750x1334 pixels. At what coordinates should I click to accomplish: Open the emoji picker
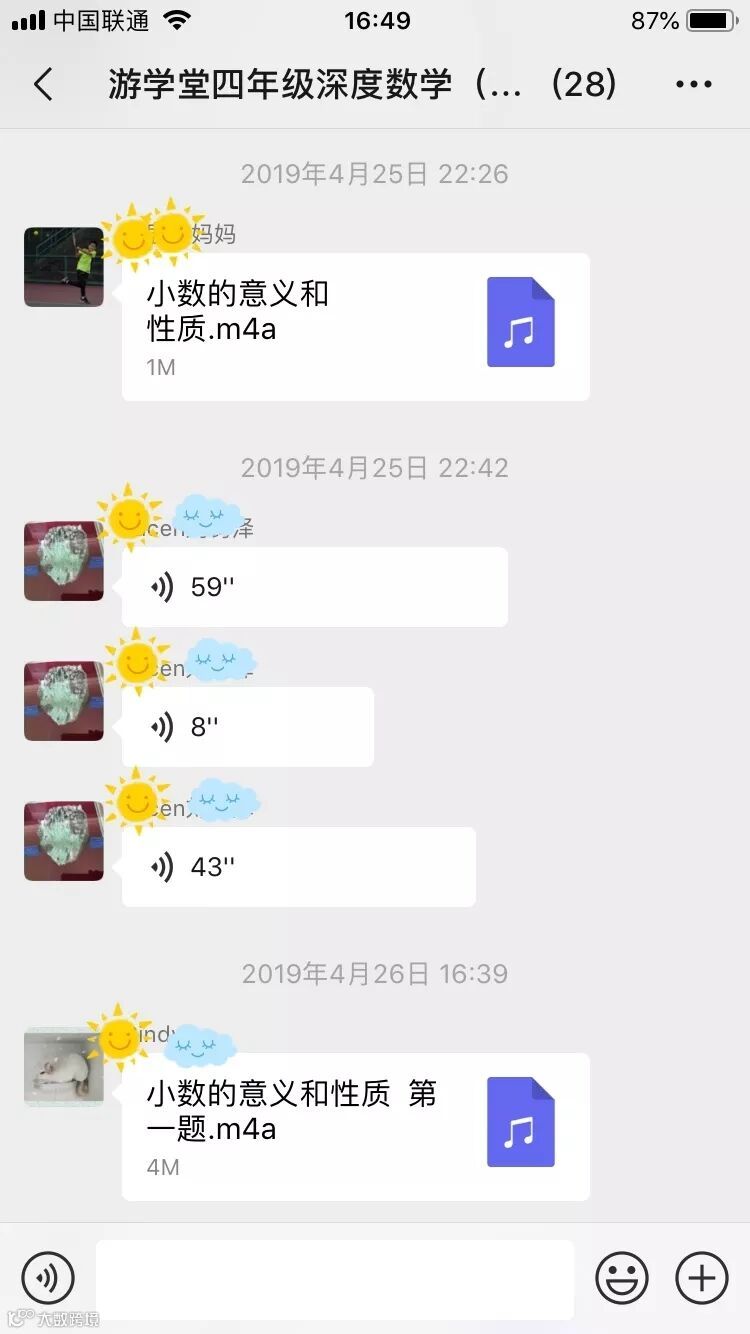click(622, 1277)
